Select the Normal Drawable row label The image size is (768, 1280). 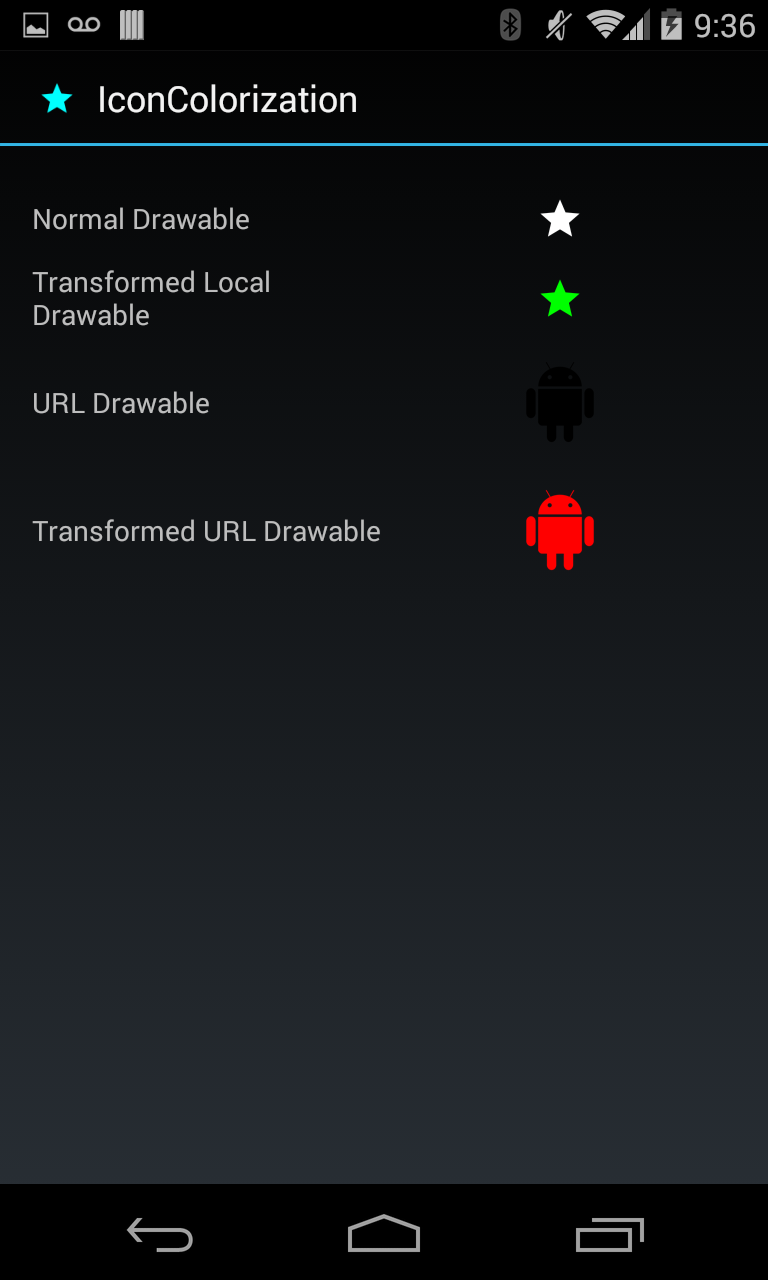[x=141, y=219]
